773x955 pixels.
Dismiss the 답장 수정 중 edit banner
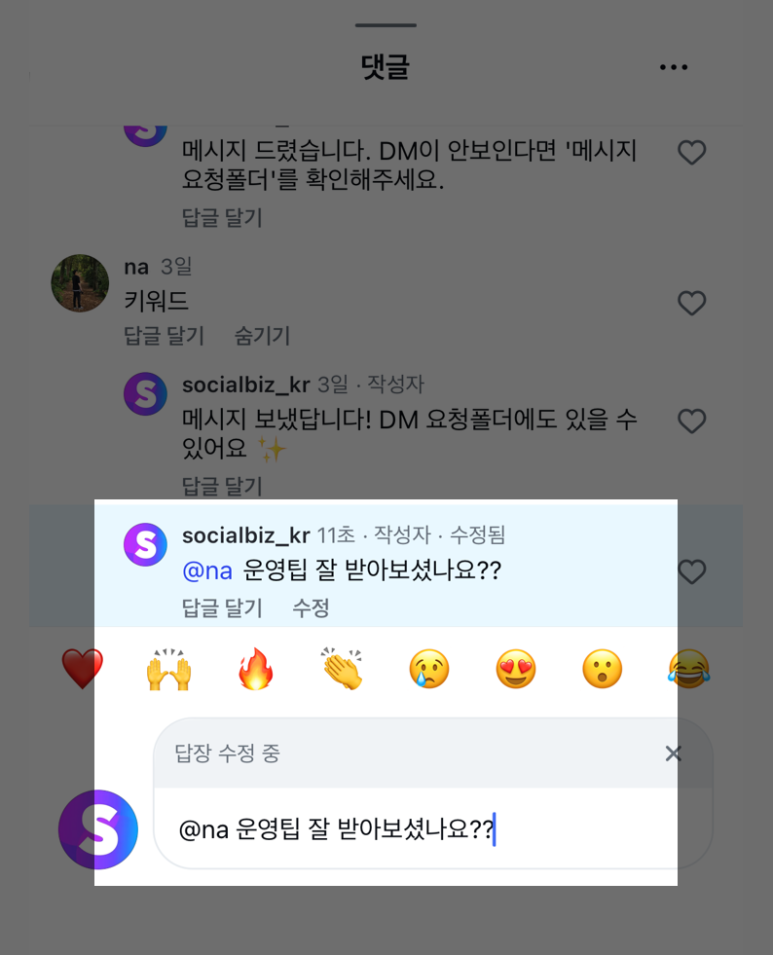click(x=674, y=754)
